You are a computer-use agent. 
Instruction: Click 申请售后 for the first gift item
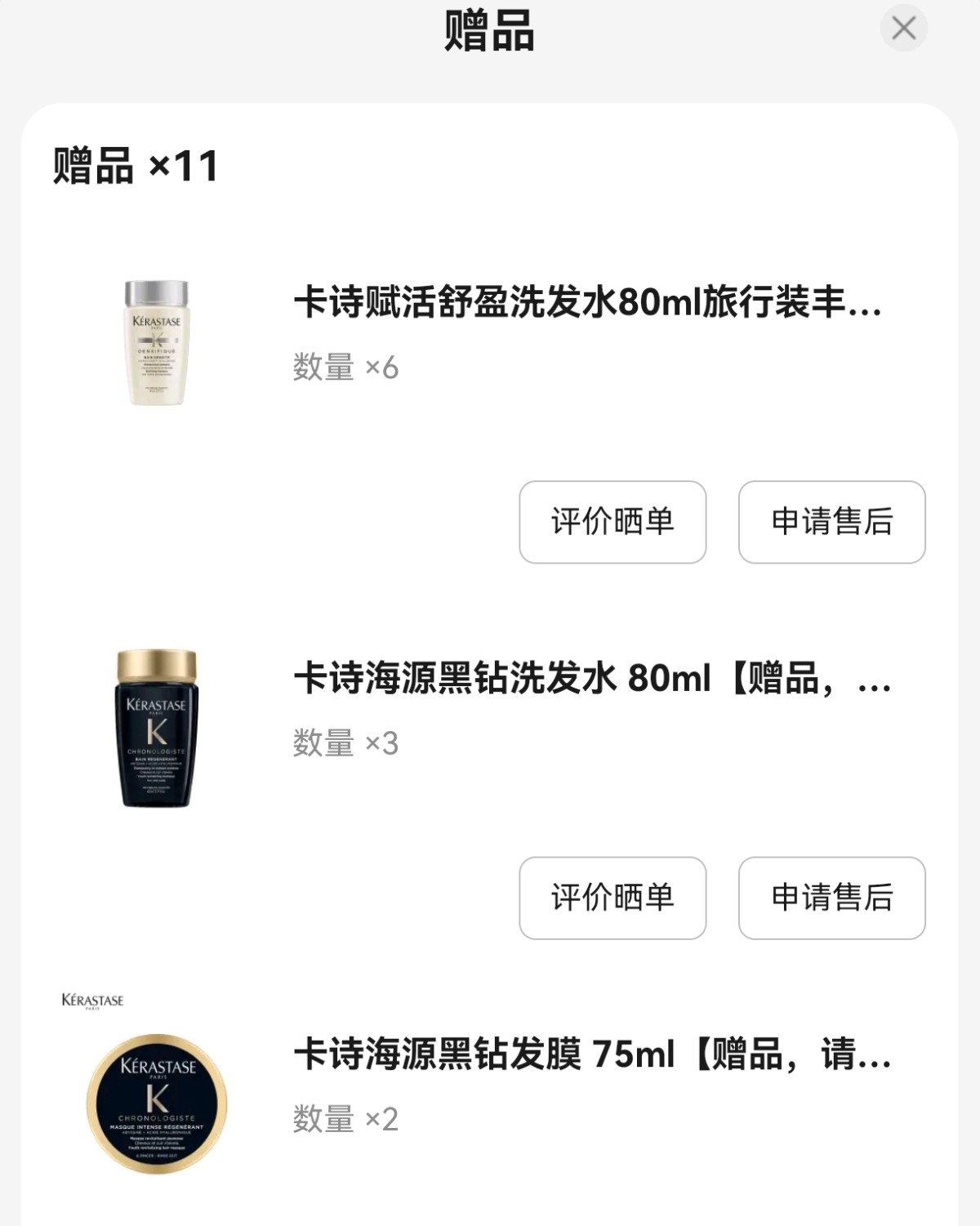[831, 523]
